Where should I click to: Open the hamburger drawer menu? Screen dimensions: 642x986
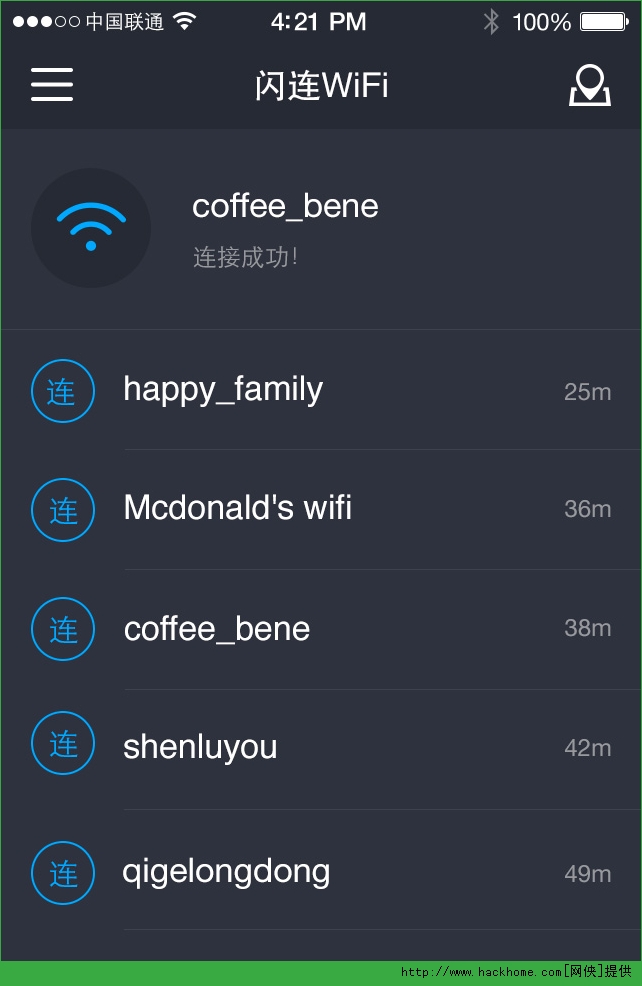[x=52, y=85]
